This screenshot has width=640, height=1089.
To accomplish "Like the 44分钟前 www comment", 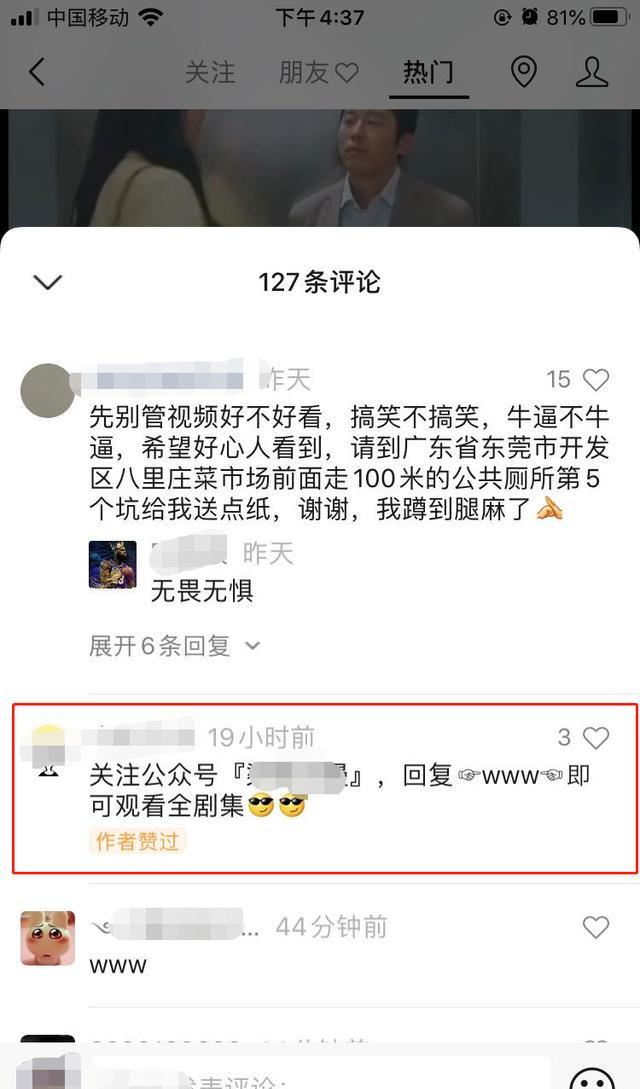I will pyautogui.click(x=596, y=927).
